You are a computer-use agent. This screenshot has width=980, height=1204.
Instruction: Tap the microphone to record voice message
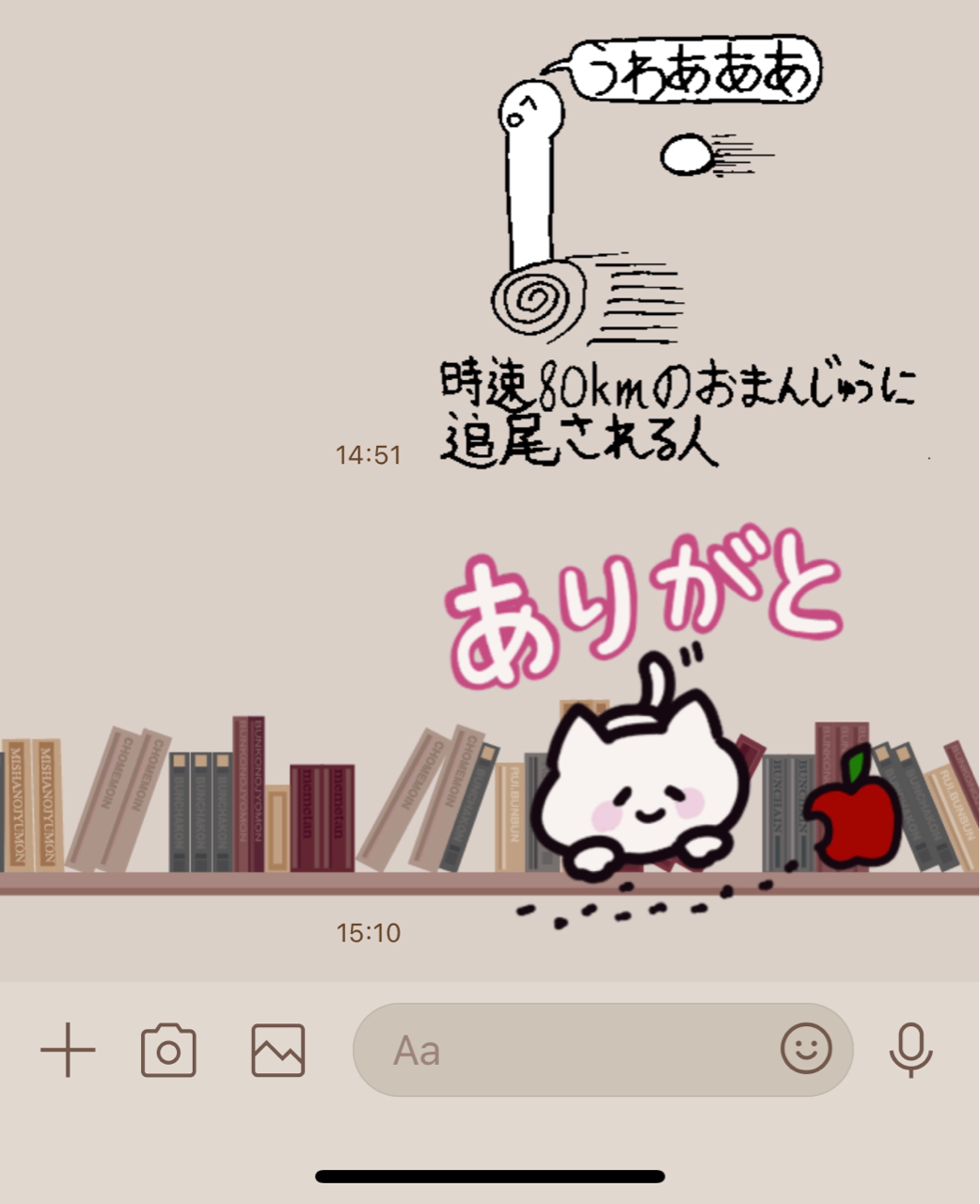point(910,1050)
